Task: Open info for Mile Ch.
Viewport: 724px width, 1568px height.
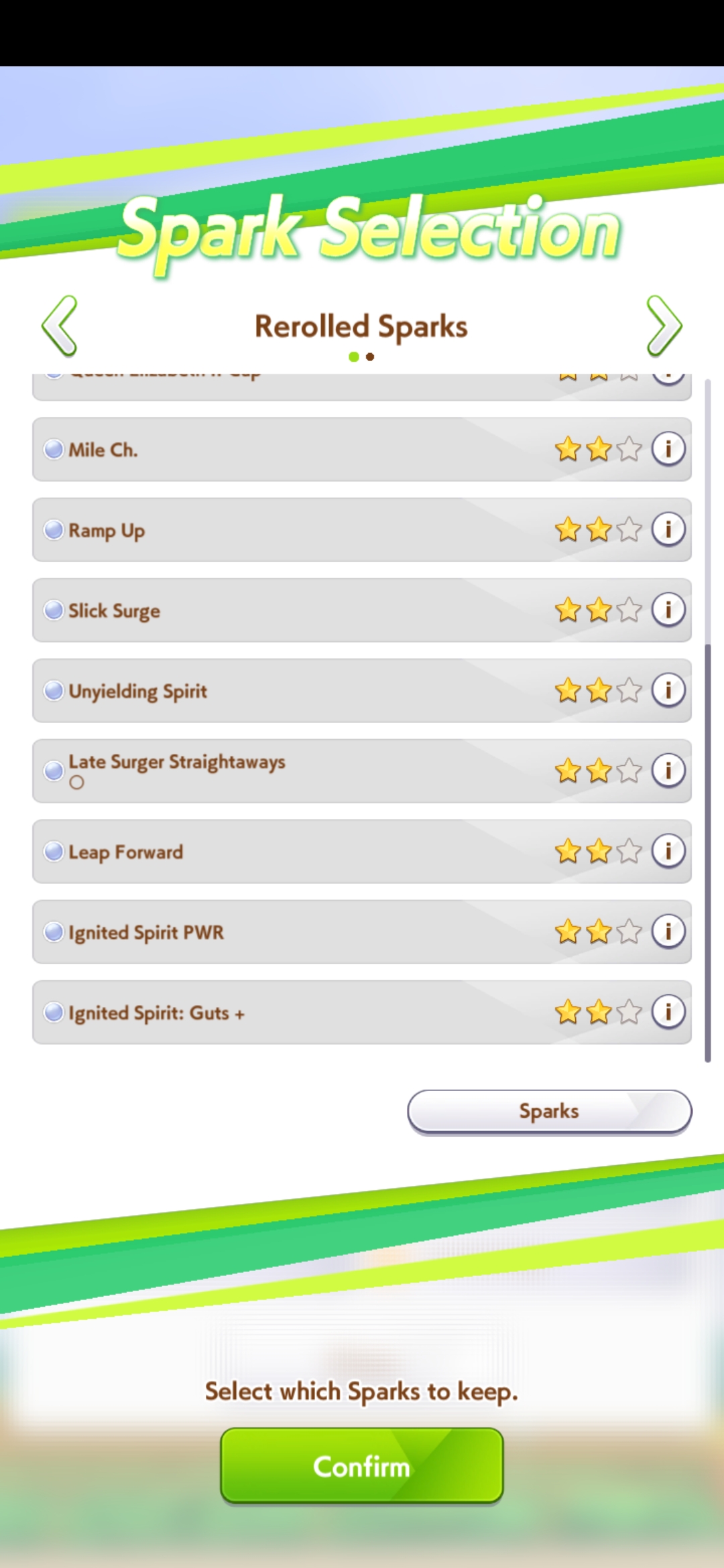Action: click(x=668, y=448)
